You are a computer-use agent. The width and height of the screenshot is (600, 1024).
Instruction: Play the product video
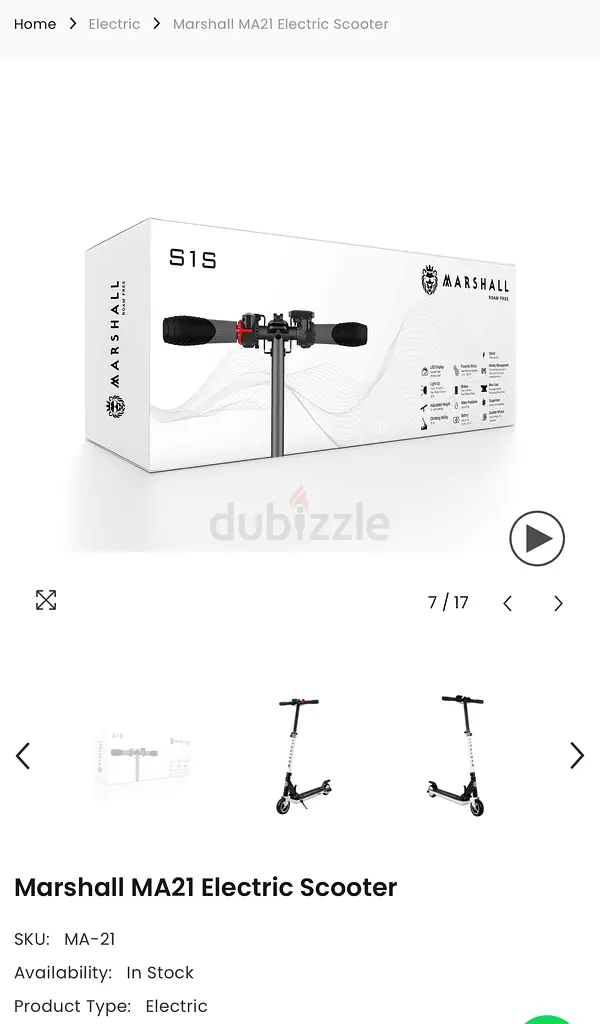(x=537, y=538)
